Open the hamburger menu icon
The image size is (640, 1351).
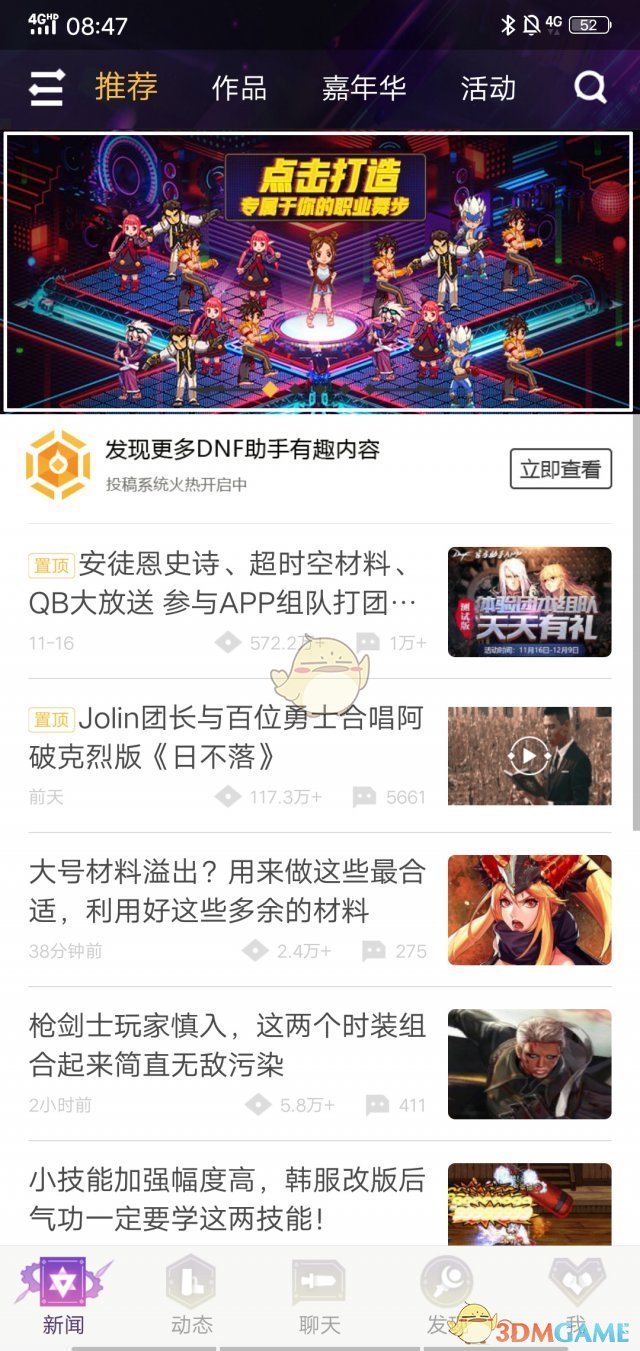click(x=46, y=88)
